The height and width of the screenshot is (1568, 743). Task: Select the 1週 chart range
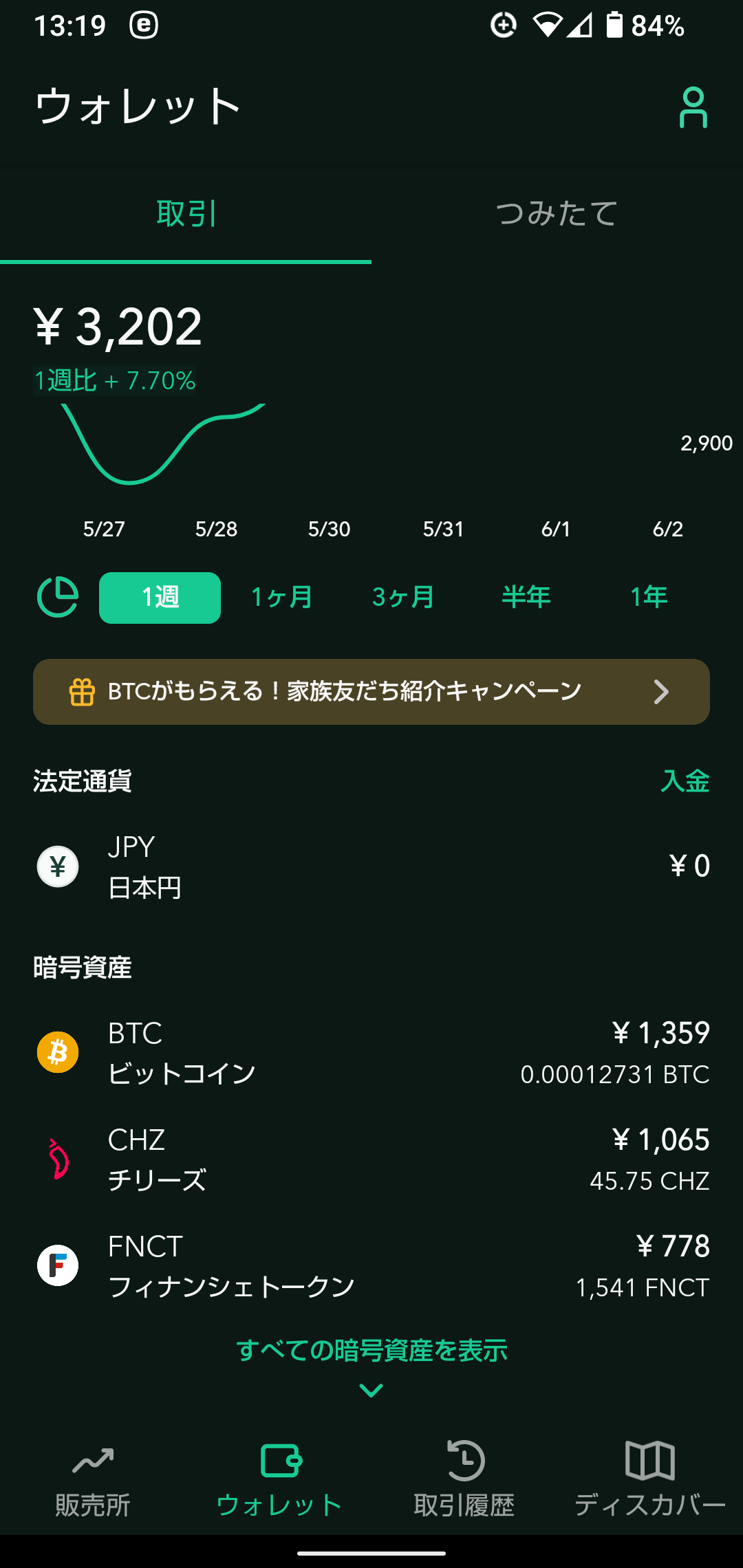160,598
